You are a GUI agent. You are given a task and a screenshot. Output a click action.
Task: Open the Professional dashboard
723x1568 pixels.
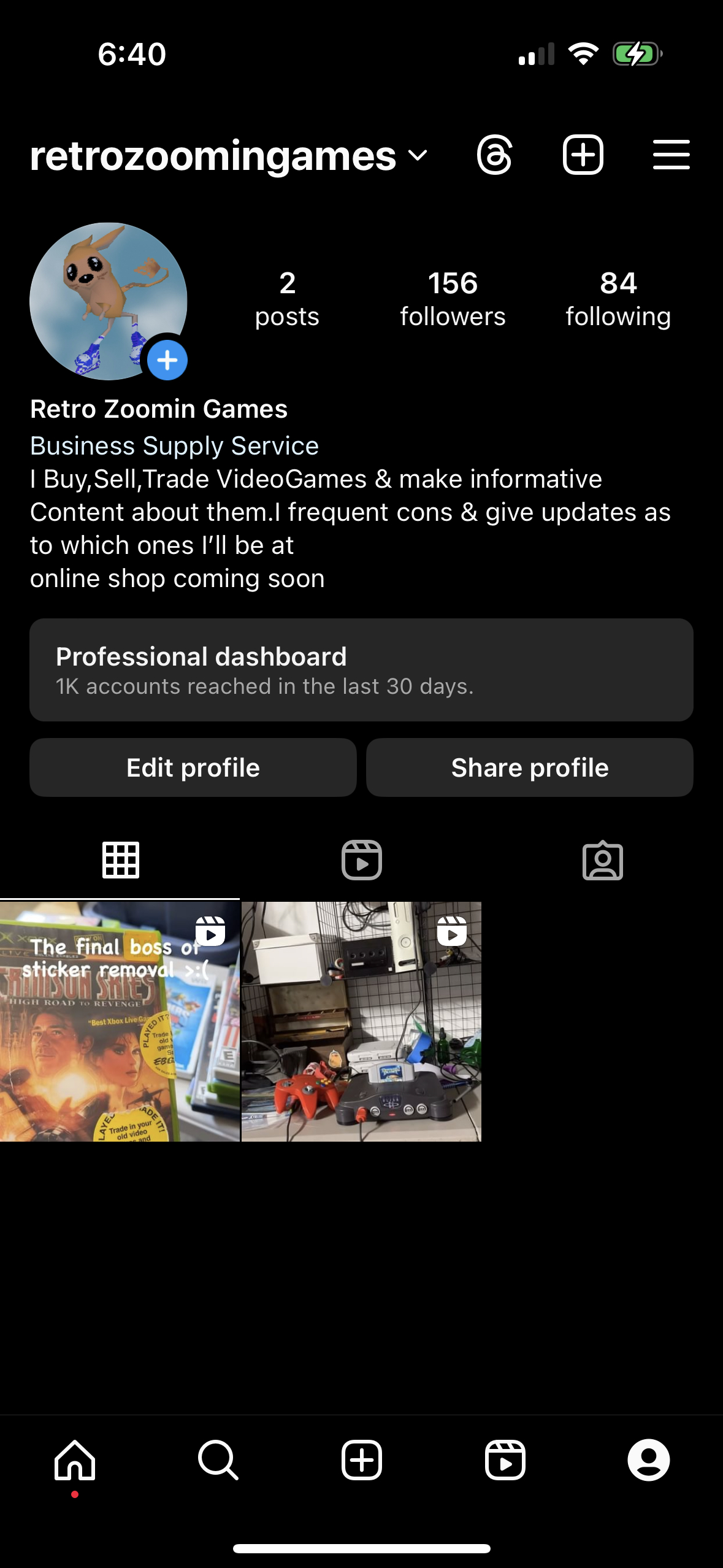[361, 670]
